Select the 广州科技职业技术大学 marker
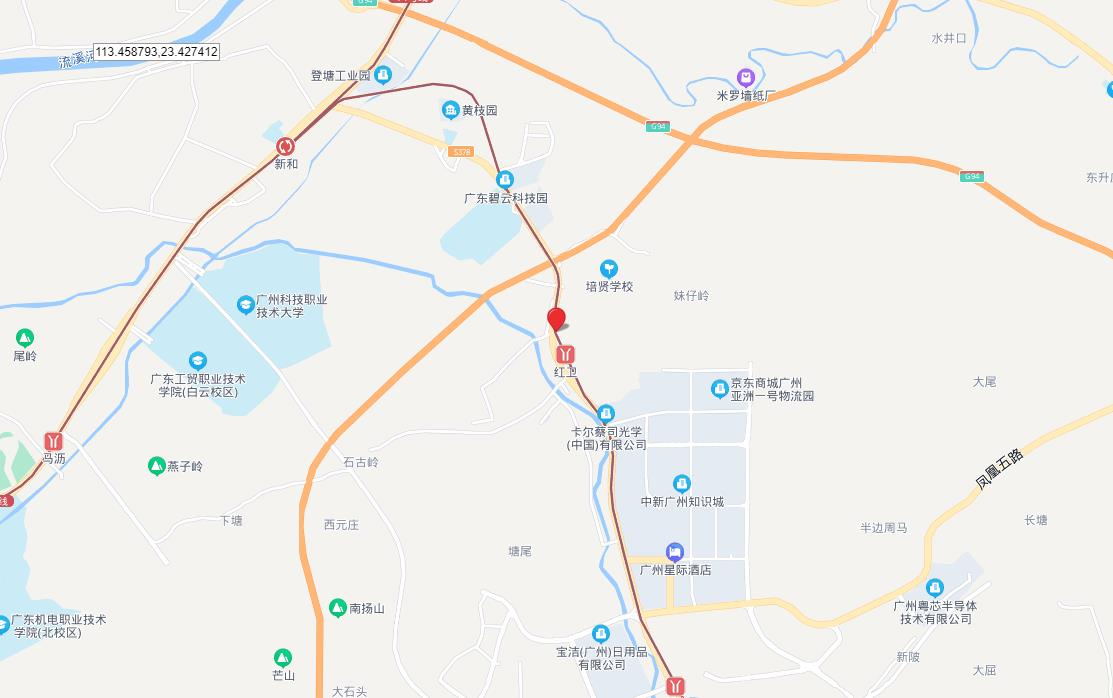The height and width of the screenshot is (698, 1113). [245, 305]
